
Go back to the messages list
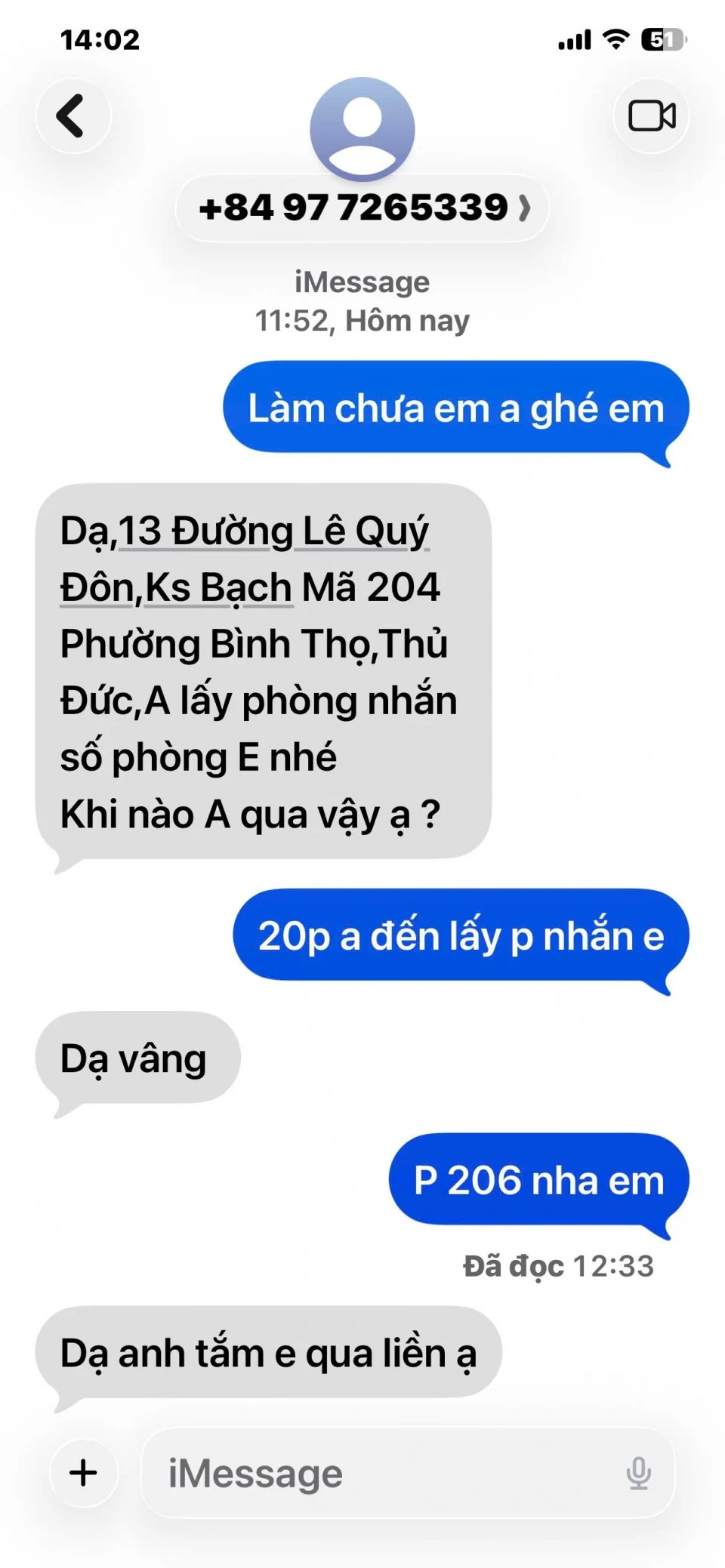[72, 116]
